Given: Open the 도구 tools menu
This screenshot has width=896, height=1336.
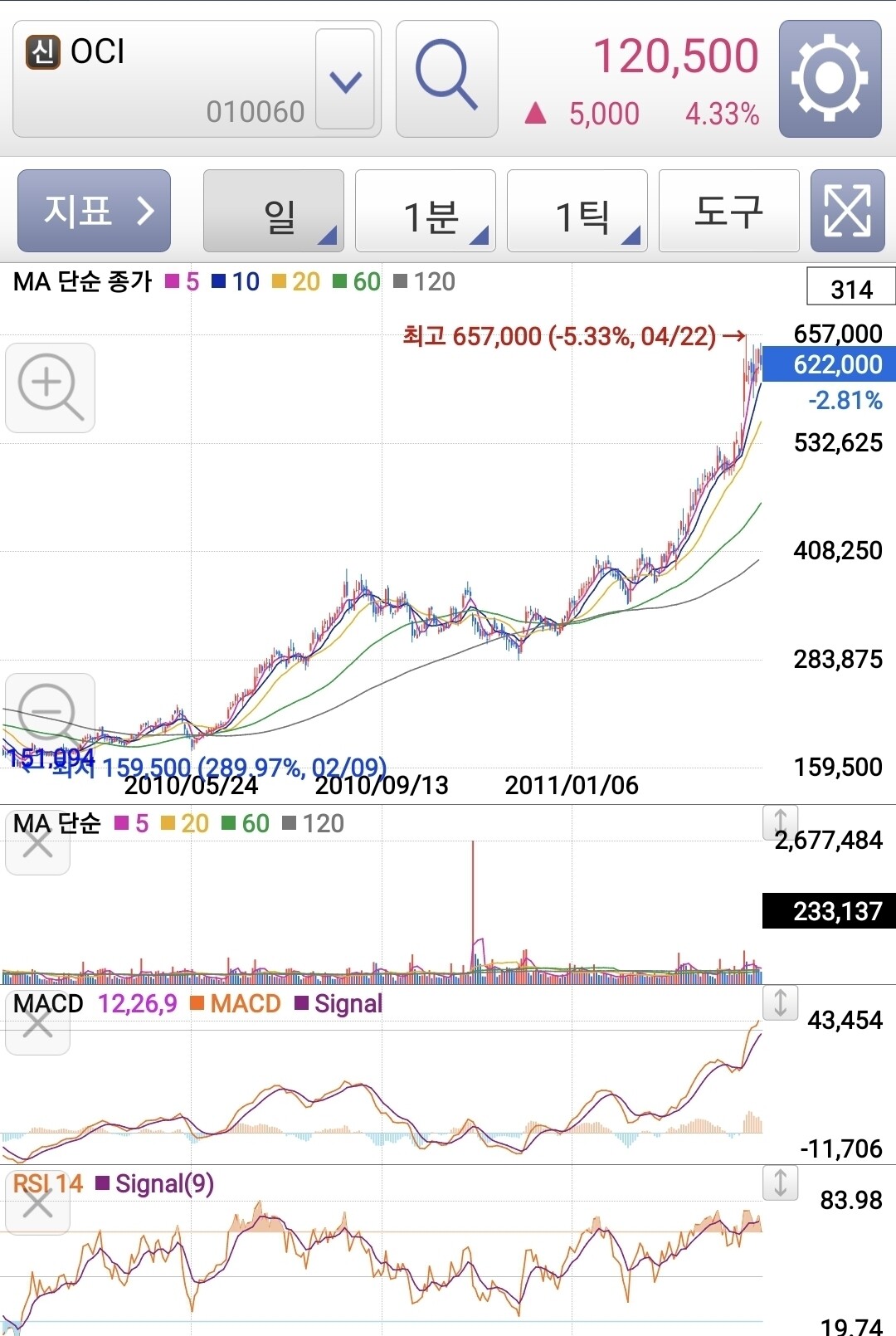Looking at the screenshot, I should click(728, 211).
